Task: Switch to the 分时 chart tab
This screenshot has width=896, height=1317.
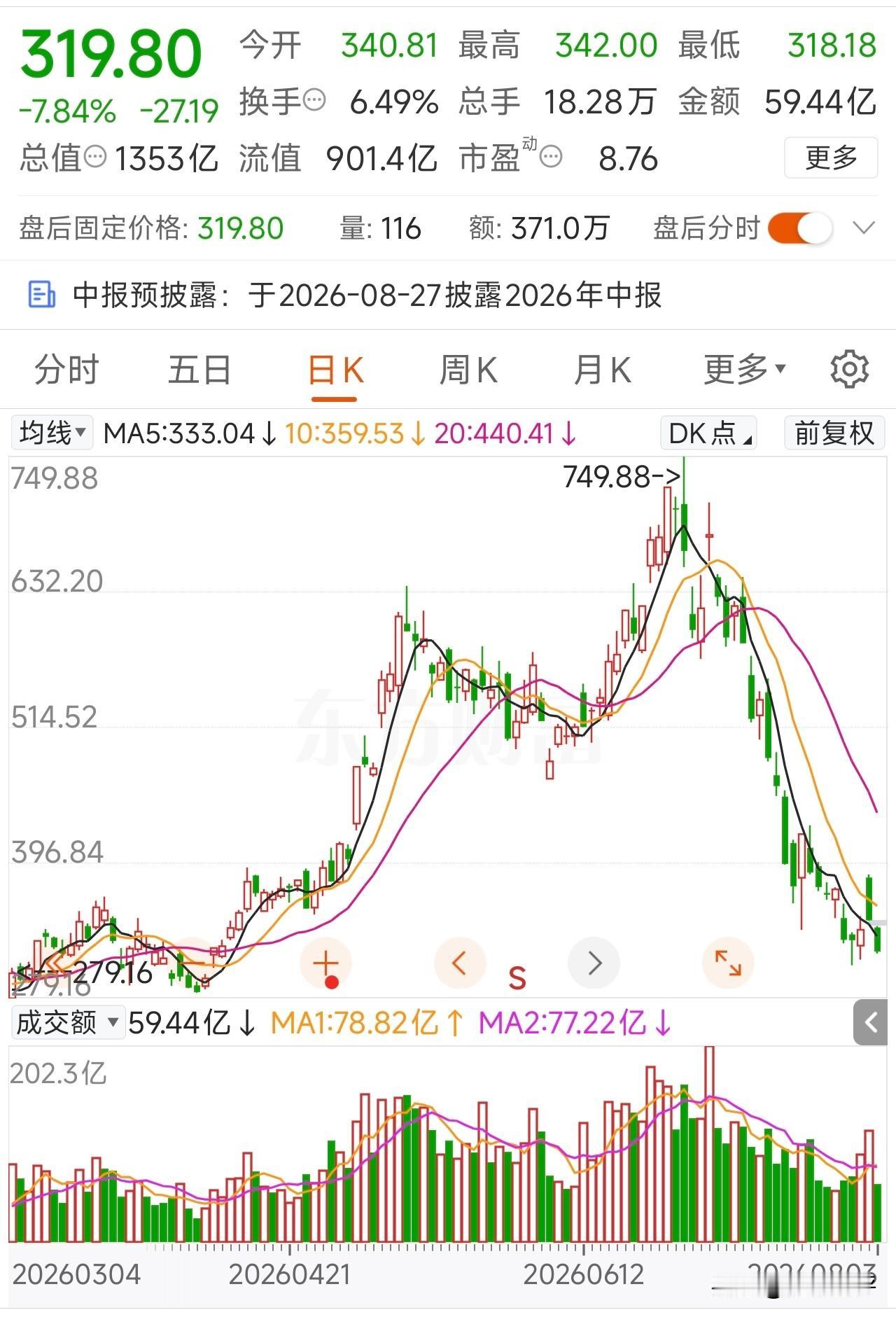Action: point(66,369)
